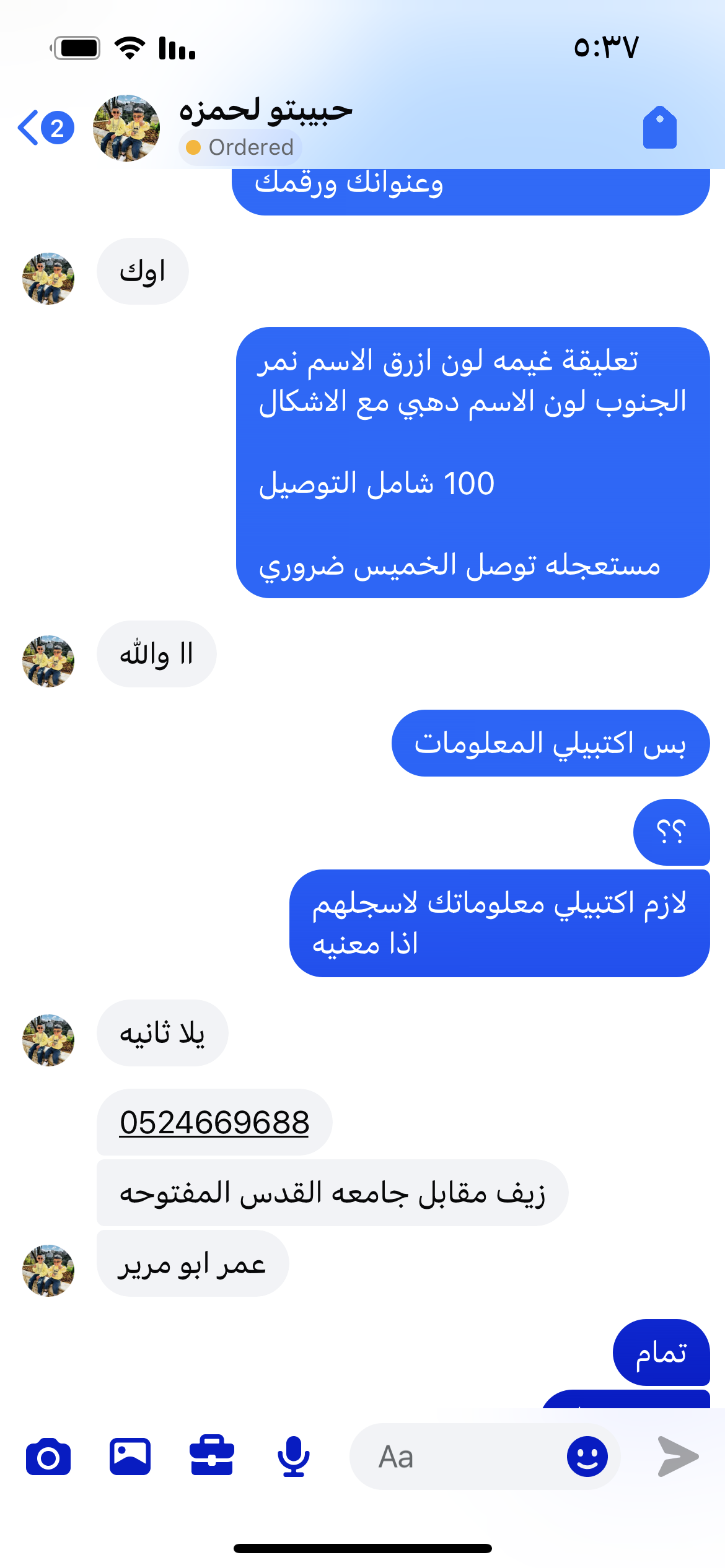Open the camera to take photo
725x1568 pixels.
pos(48,1457)
